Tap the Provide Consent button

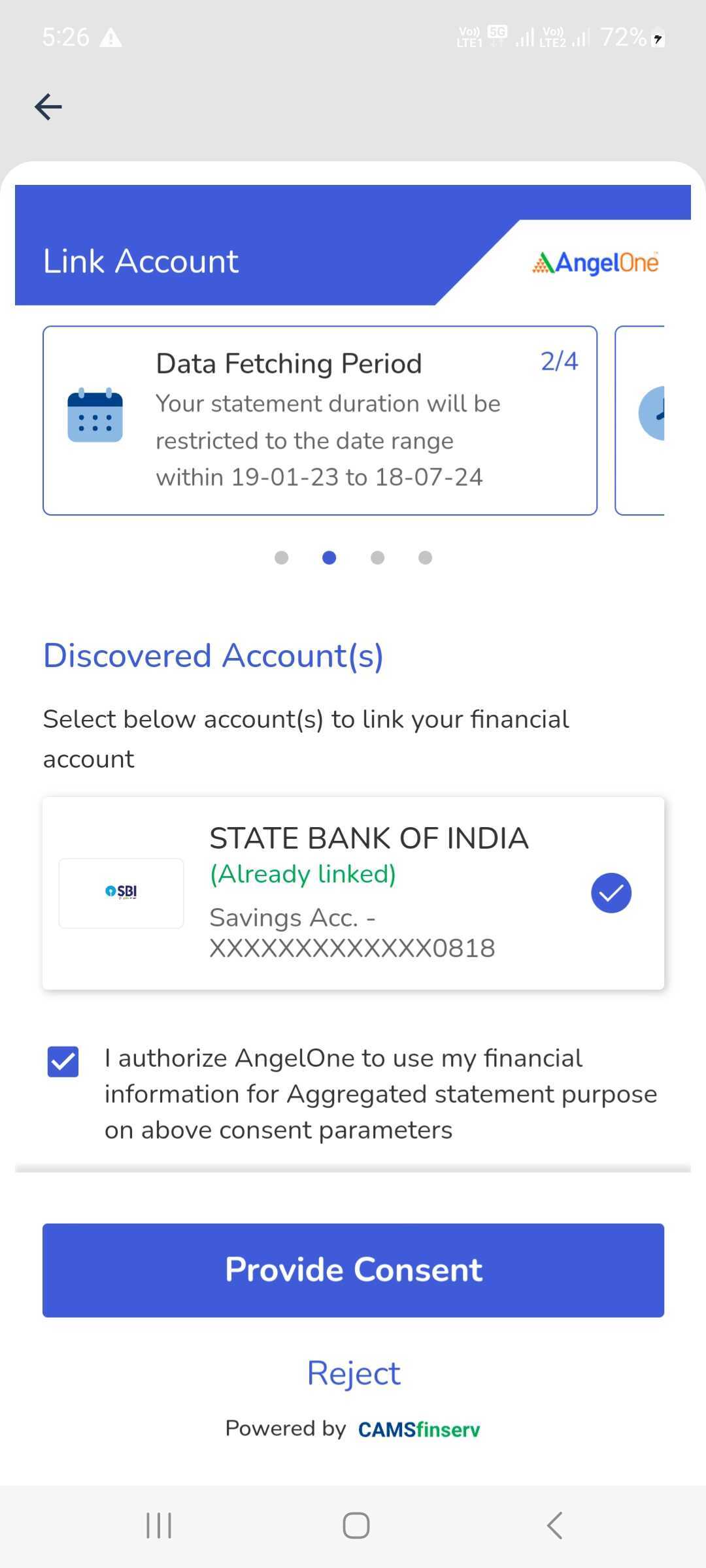353,1269
